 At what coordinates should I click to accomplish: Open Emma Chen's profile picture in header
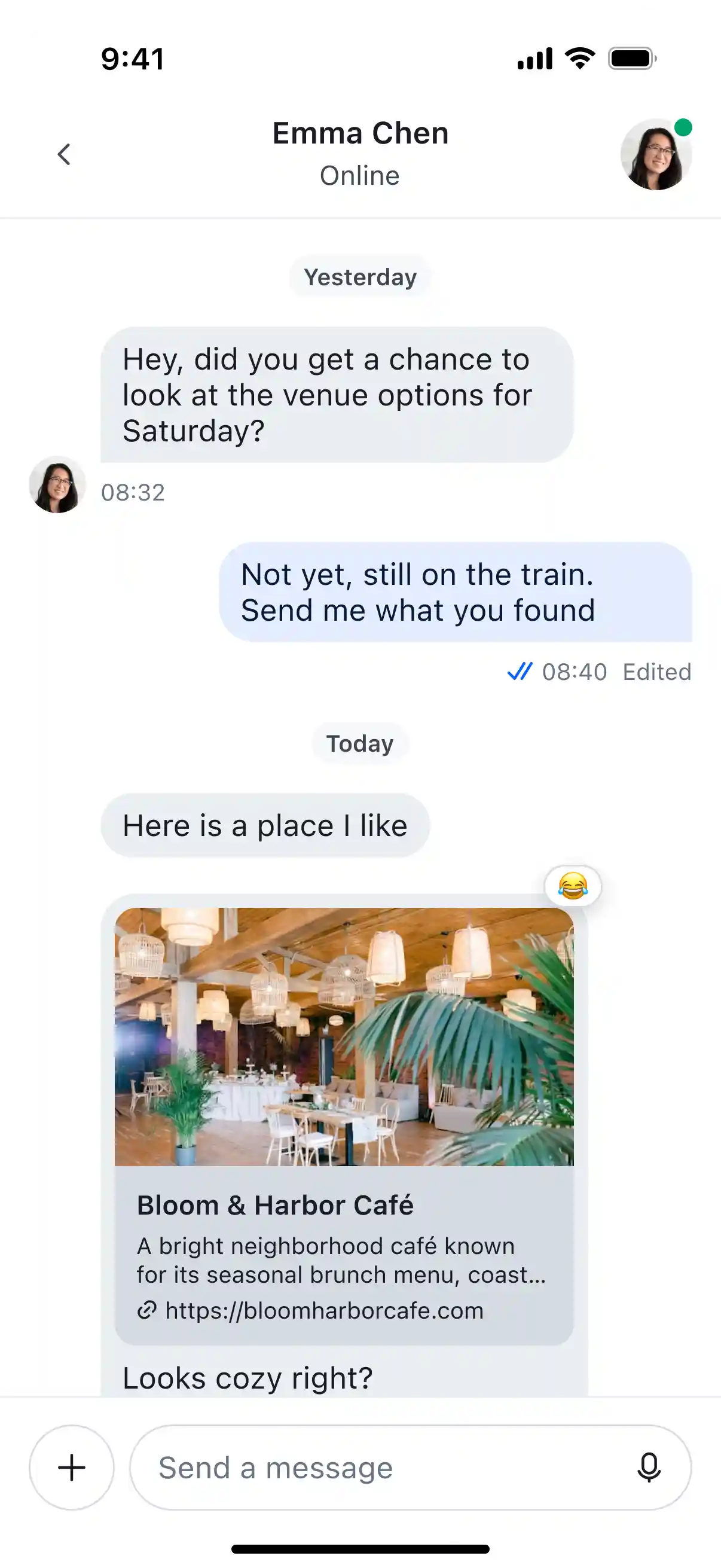(656, 155)
